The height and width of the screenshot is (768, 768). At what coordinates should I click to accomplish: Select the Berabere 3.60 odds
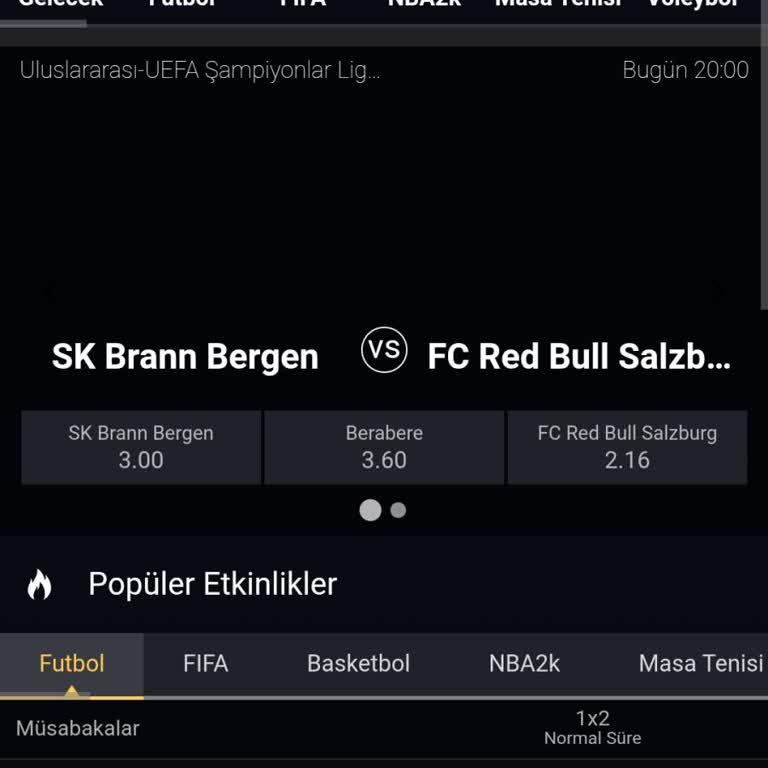[384, 447]
